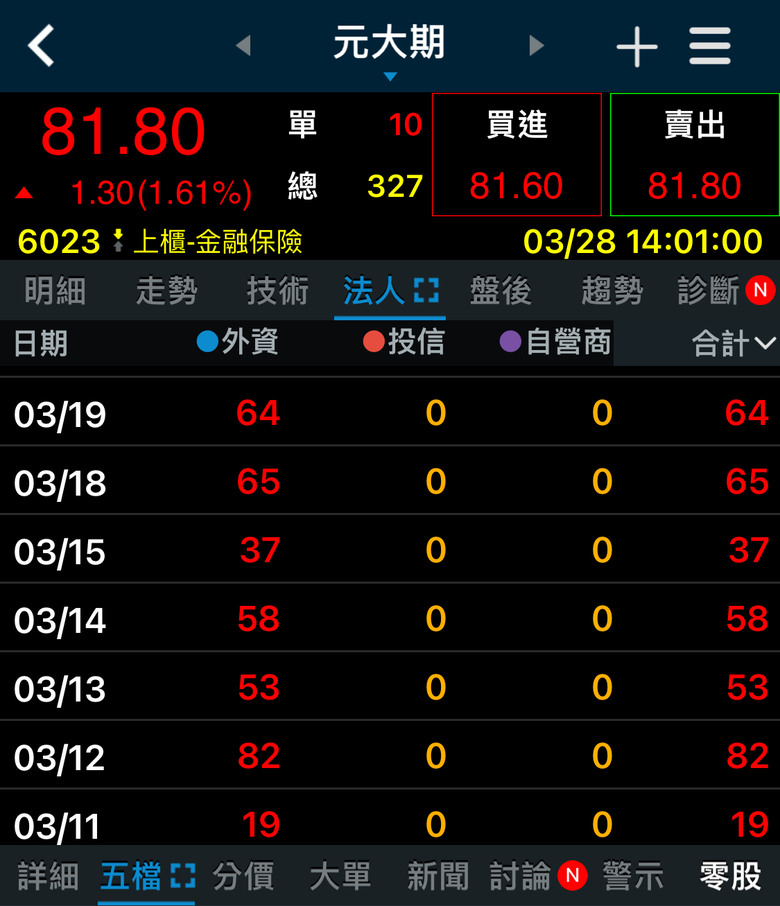Switch to the 詳細 bottom tab
Image resolution: width=780 pixels, height=906 pixels.
(x=48, y=877)
